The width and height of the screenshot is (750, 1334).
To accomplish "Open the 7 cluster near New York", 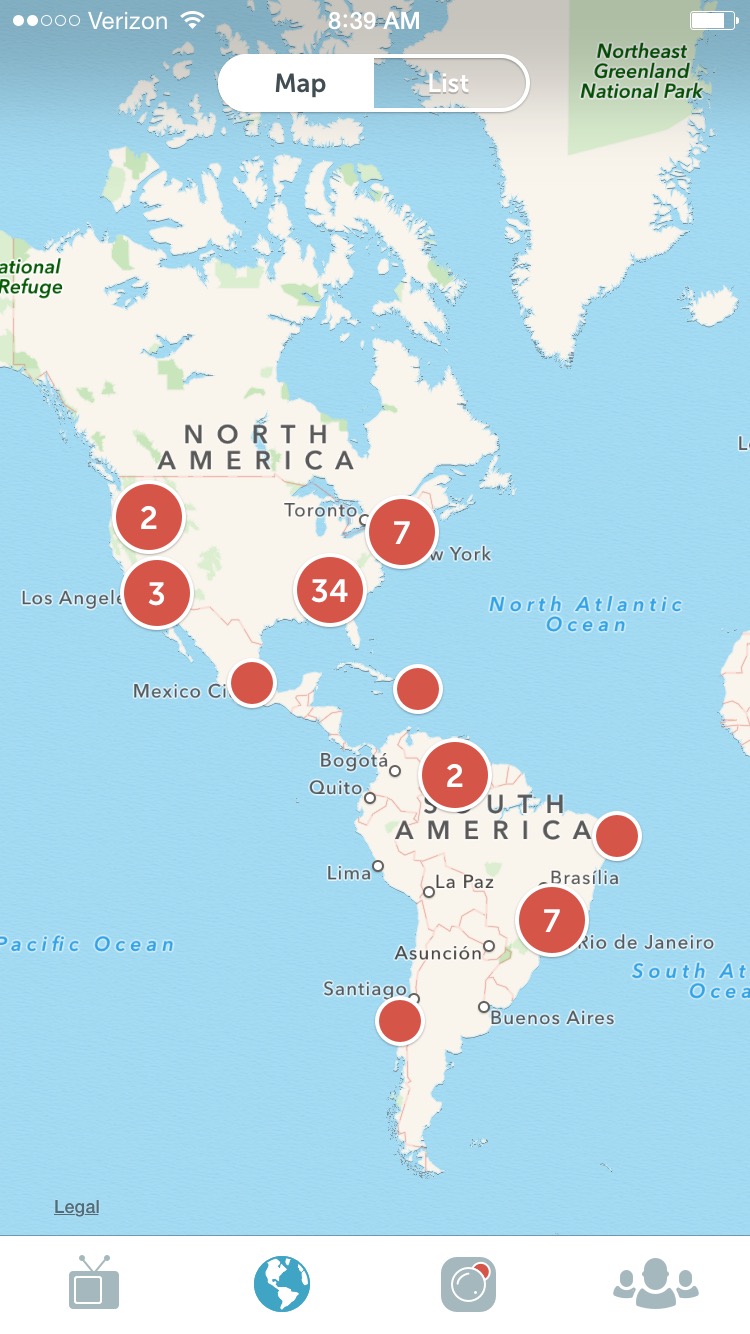I will click(x=402, y=532).
